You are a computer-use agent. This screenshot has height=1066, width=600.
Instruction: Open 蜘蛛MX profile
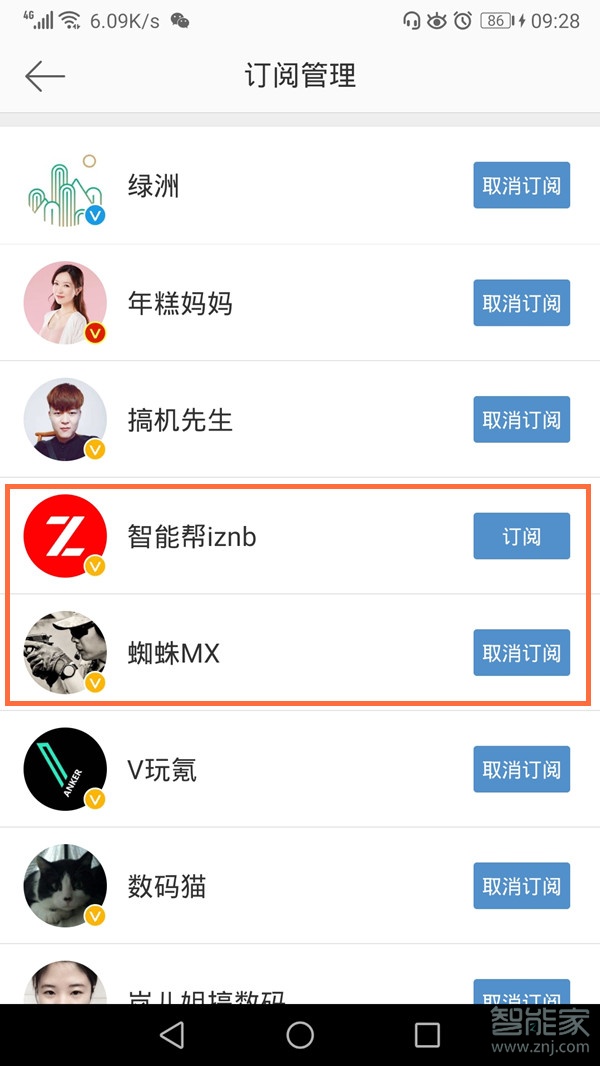click(x=174, y=653)
